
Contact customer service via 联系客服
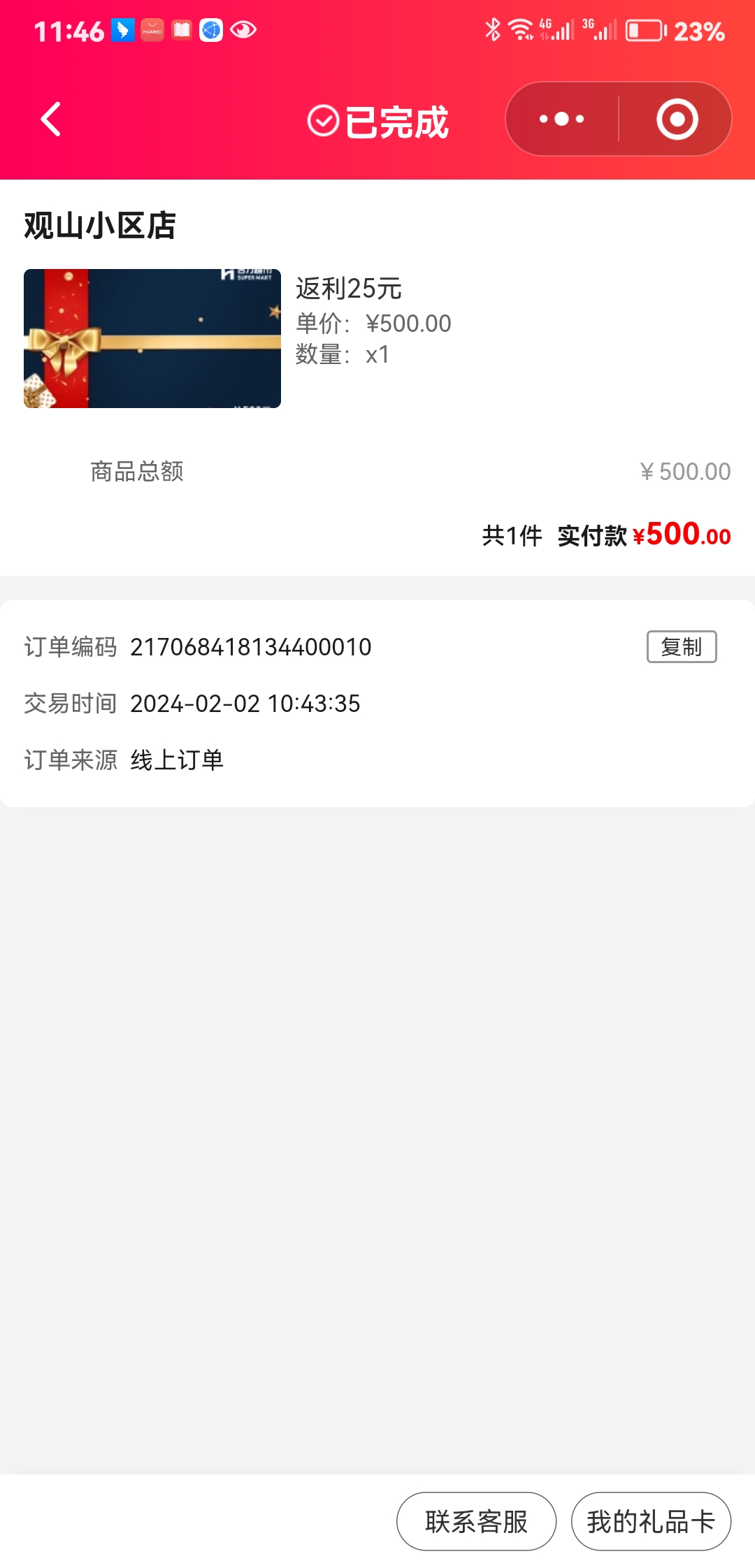[x=476, y=1521]
